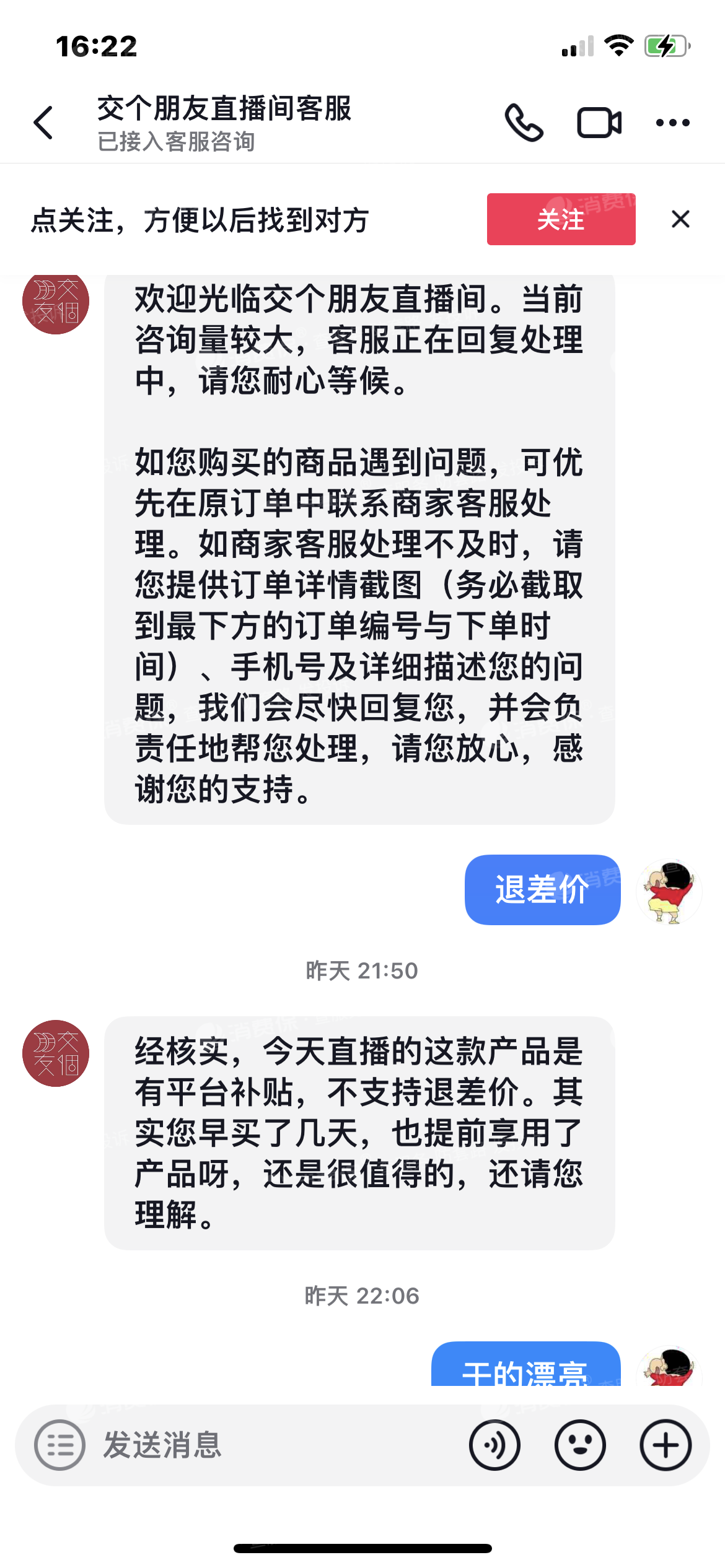Open attachments with the plus icon
This screenshot has width=725, height=1568.
click(x=666, y=1447)
